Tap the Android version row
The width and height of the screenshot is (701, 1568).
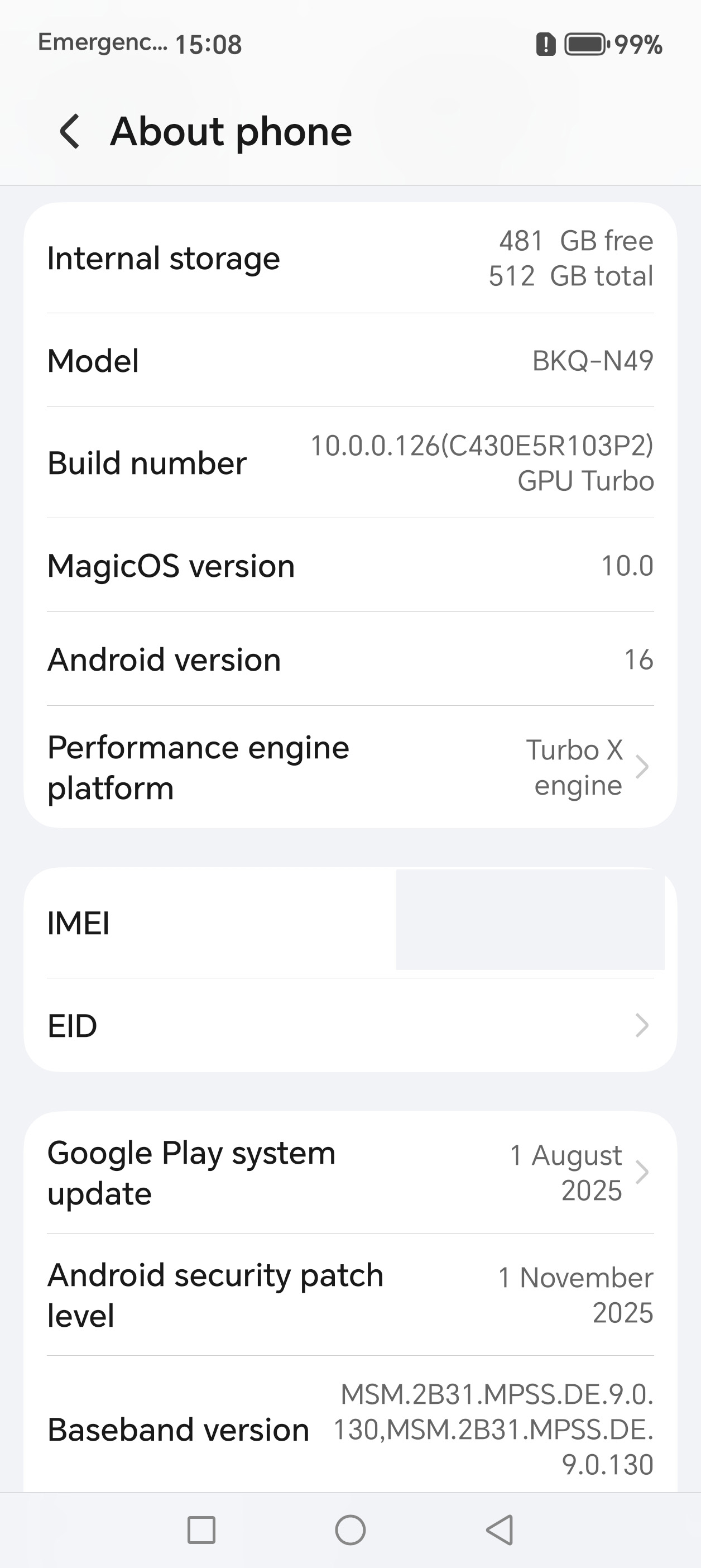click(350, 659)
